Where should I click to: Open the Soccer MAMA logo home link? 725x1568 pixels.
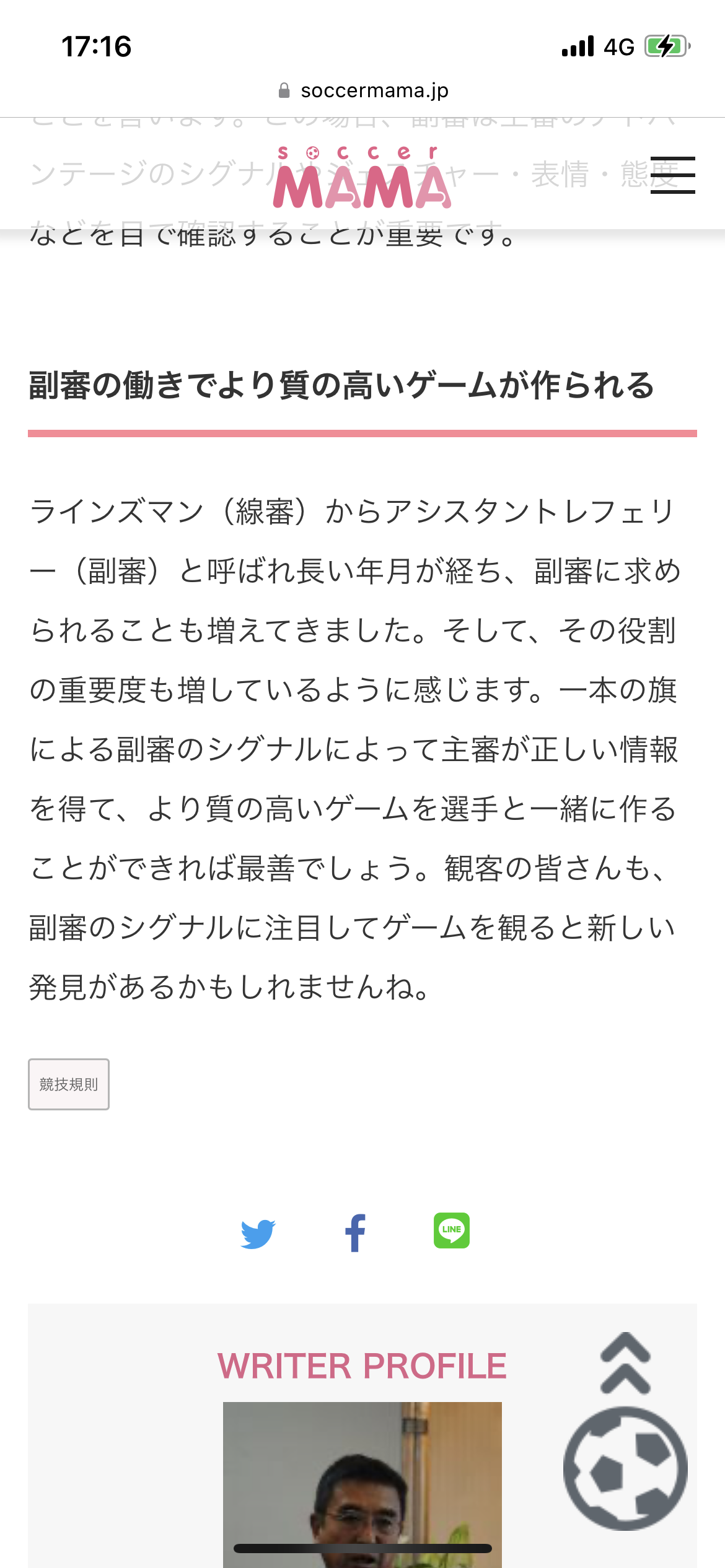coord(362,177)
